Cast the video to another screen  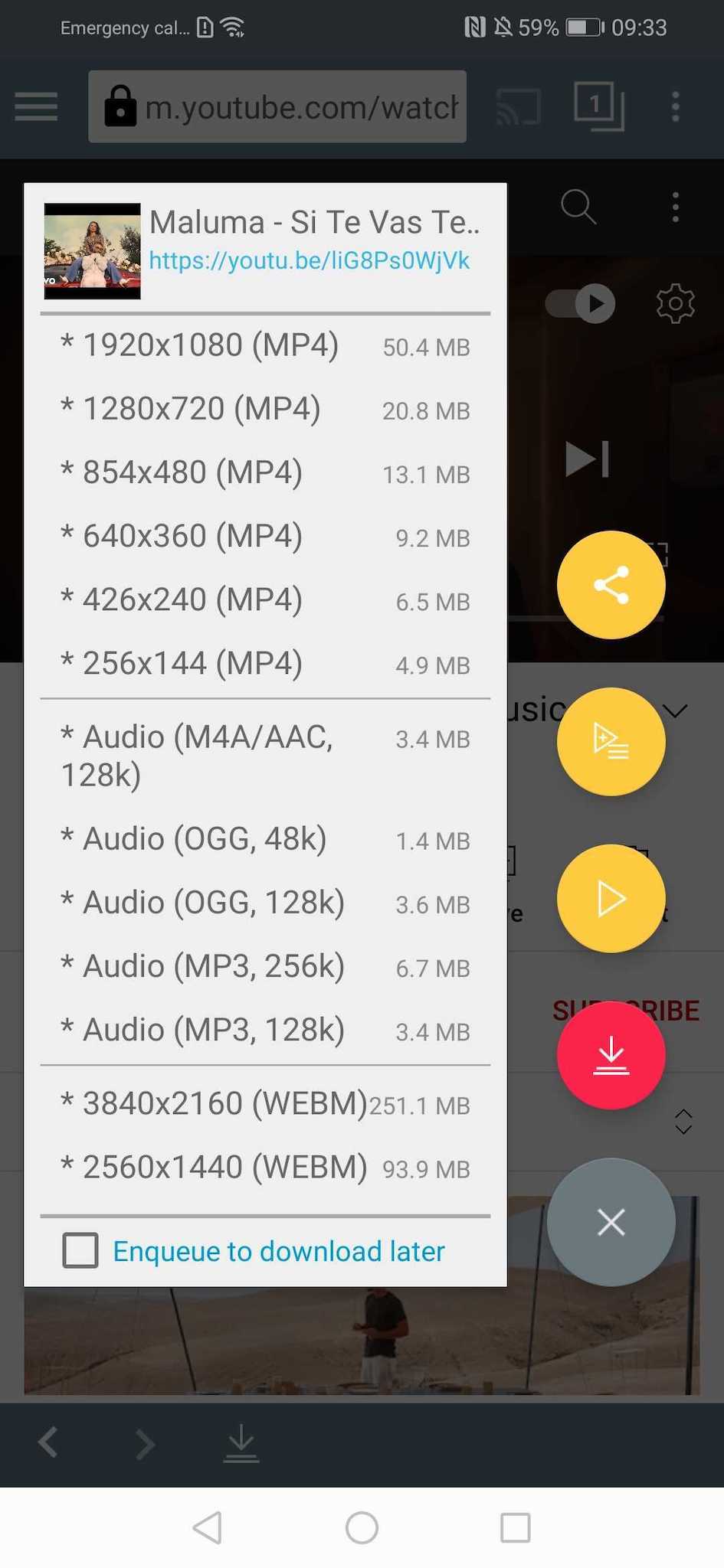tap(517, 106)
